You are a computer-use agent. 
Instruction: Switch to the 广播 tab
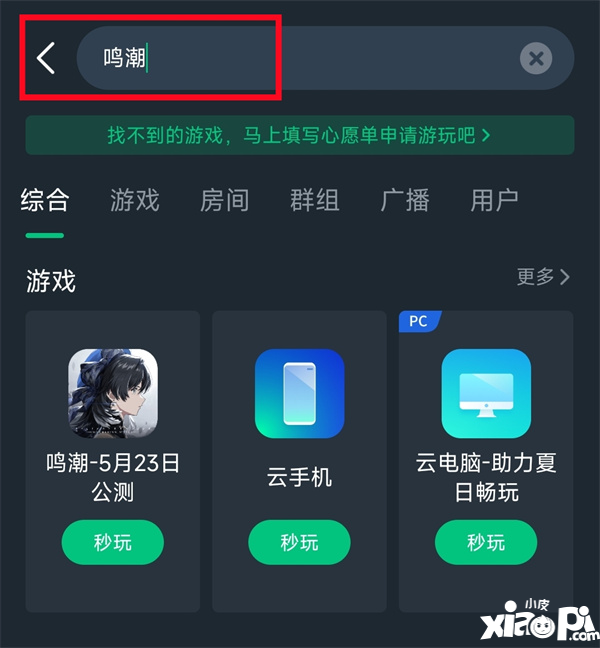(405, 200)
